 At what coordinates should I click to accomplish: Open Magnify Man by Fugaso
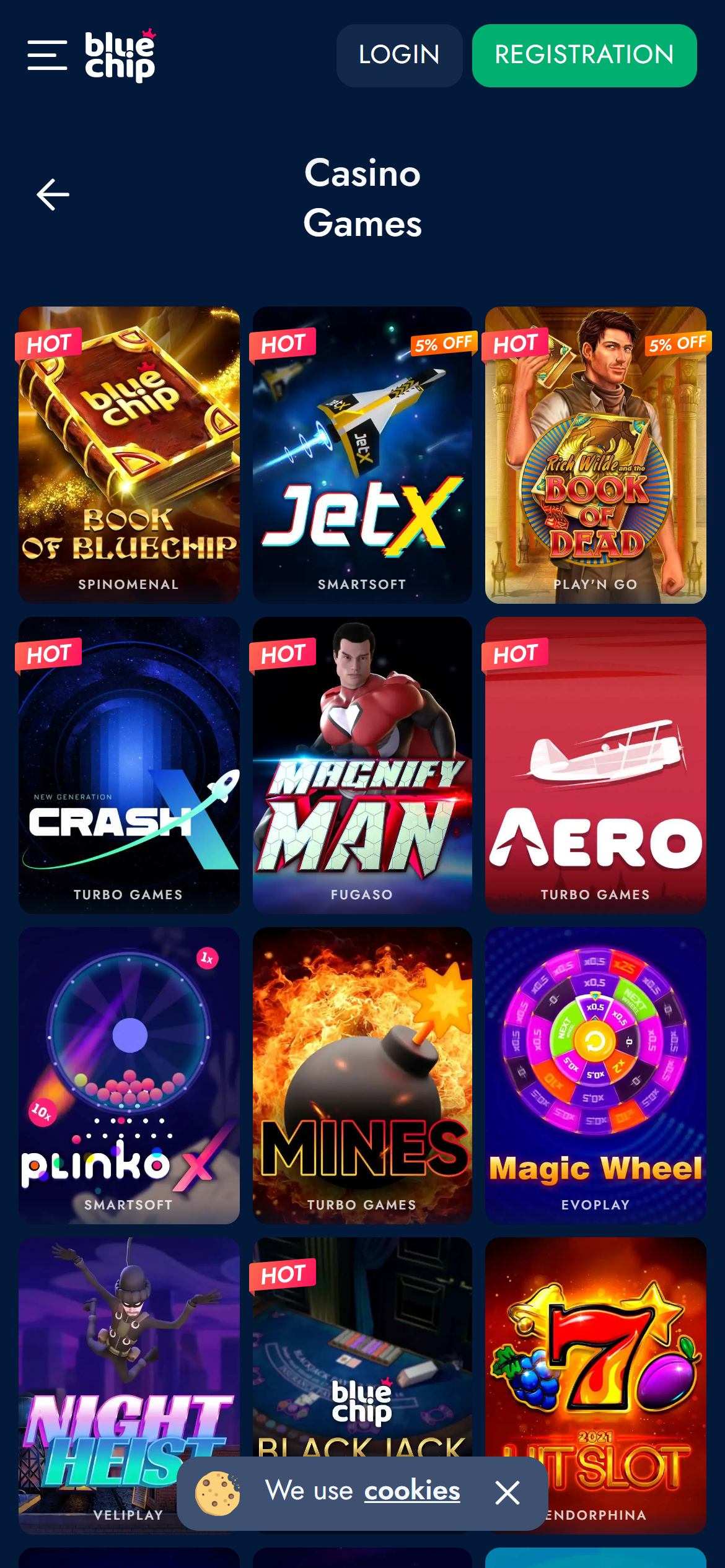pyautogui.click(x=362, y=765)
